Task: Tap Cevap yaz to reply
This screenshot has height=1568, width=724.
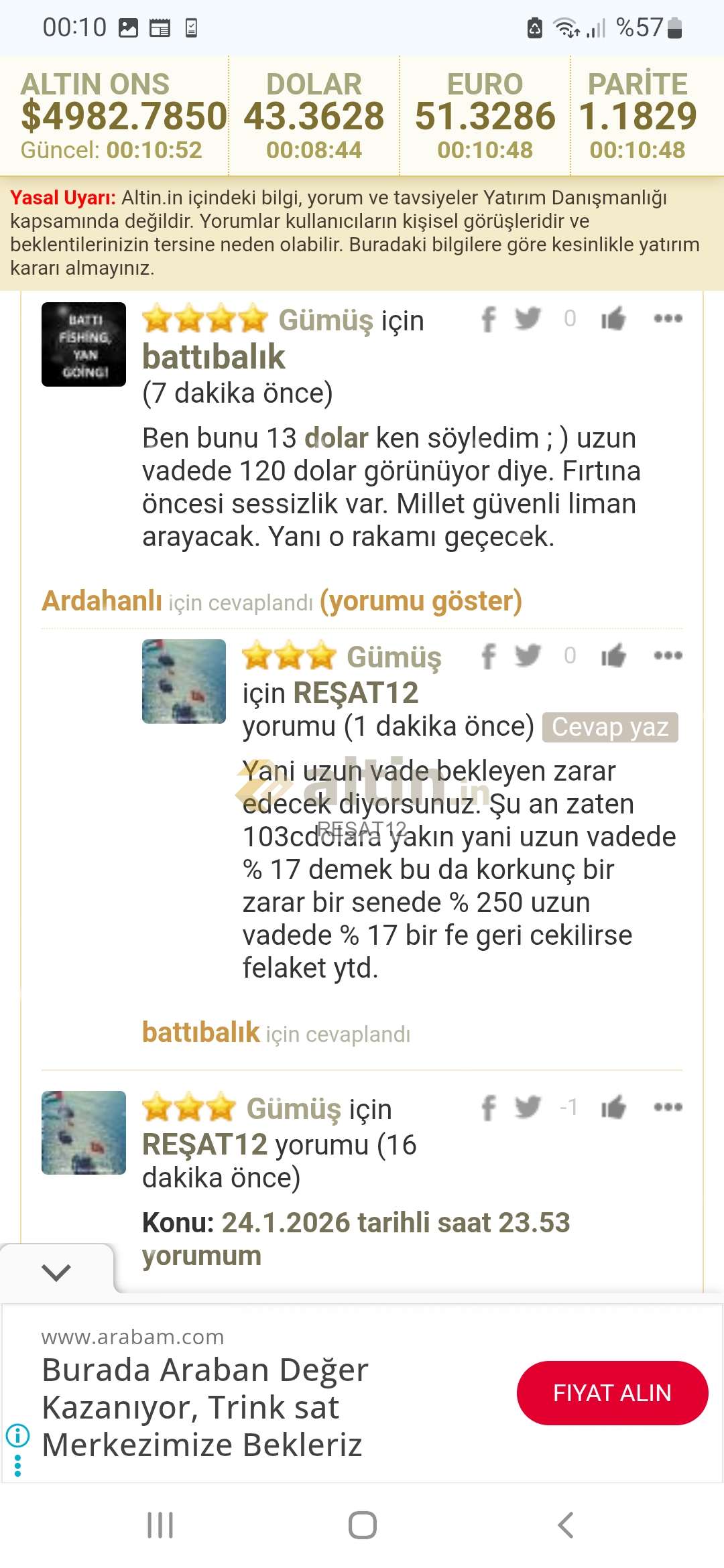Action: 610,727
